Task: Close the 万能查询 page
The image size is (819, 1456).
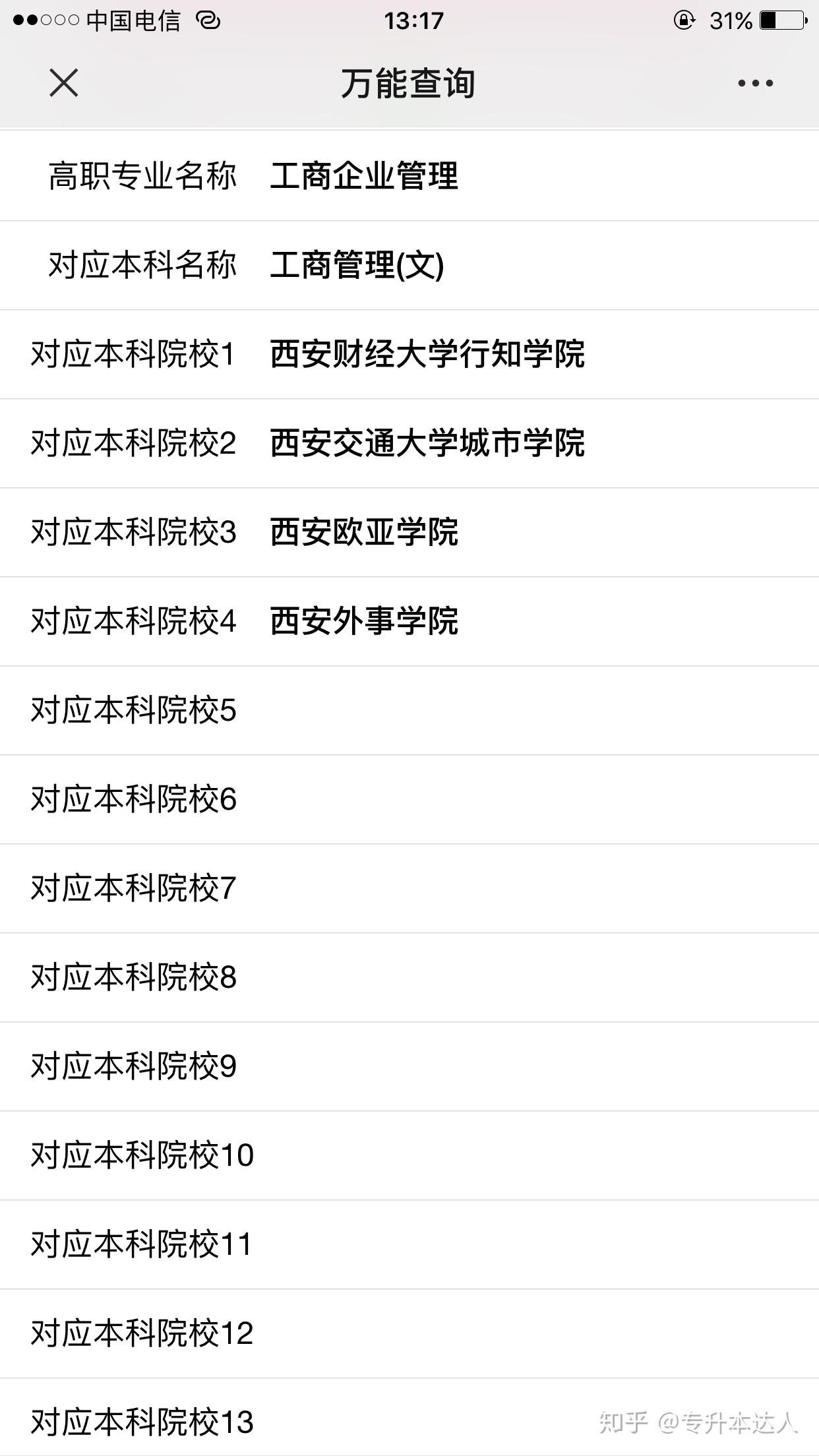Action: pos(64,83)
